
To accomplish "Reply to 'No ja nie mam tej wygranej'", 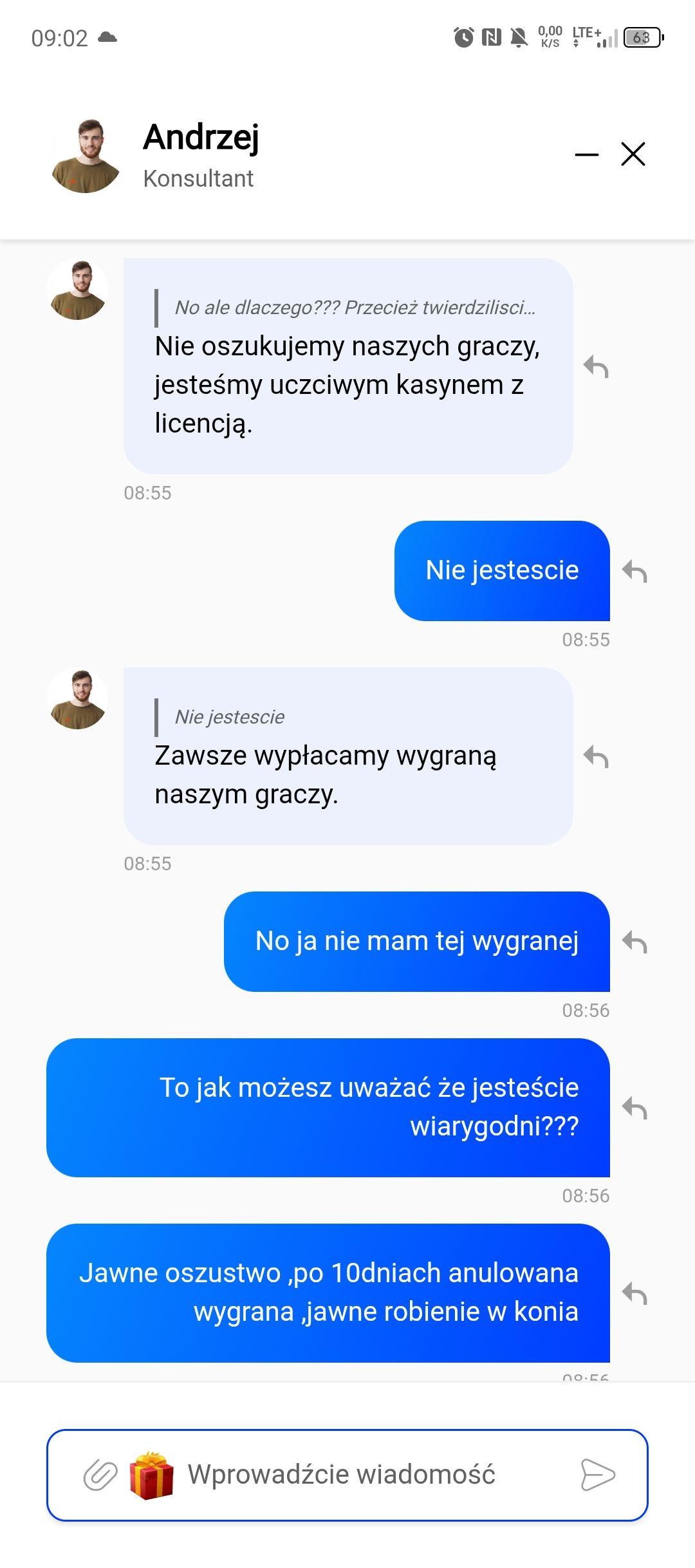I will click(x=635, y=942).
